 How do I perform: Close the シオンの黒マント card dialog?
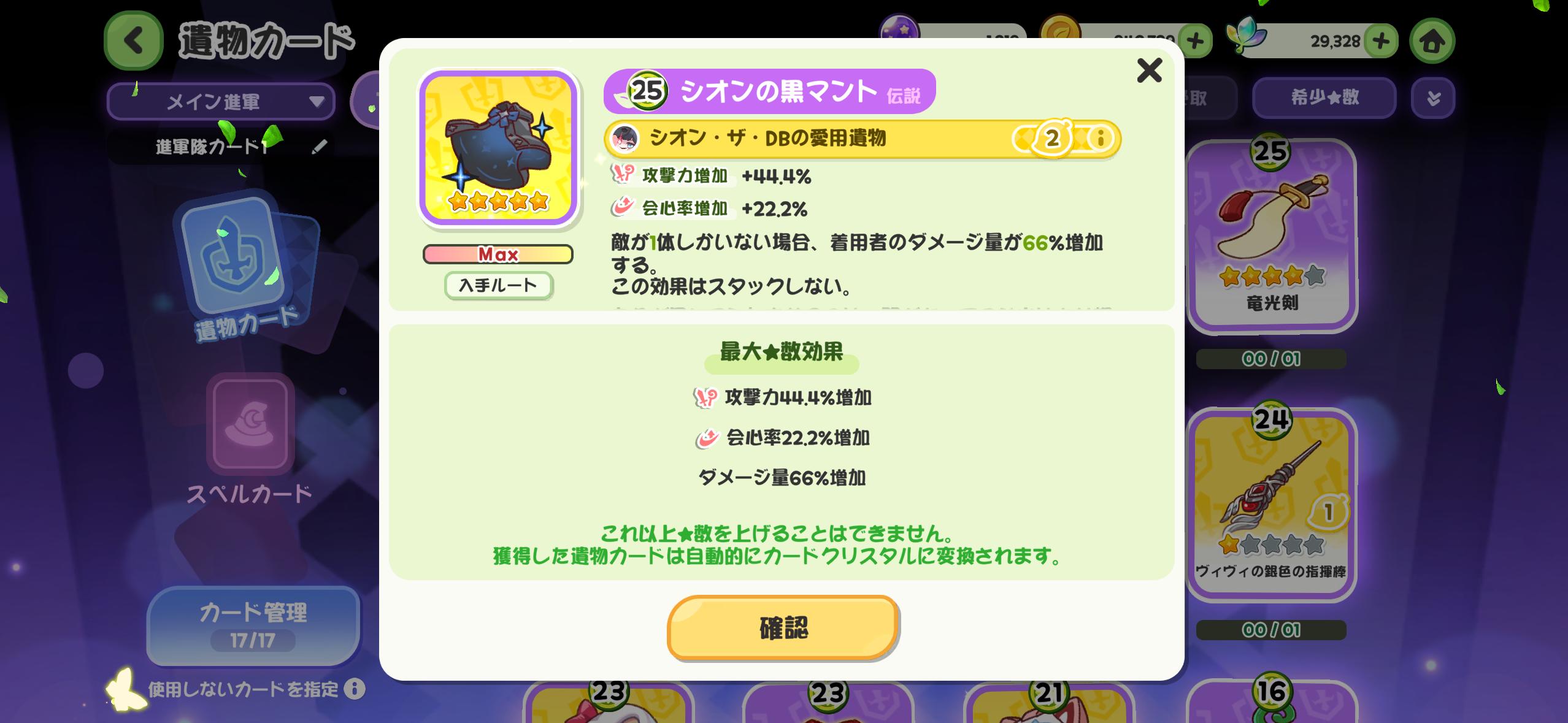1149,71
